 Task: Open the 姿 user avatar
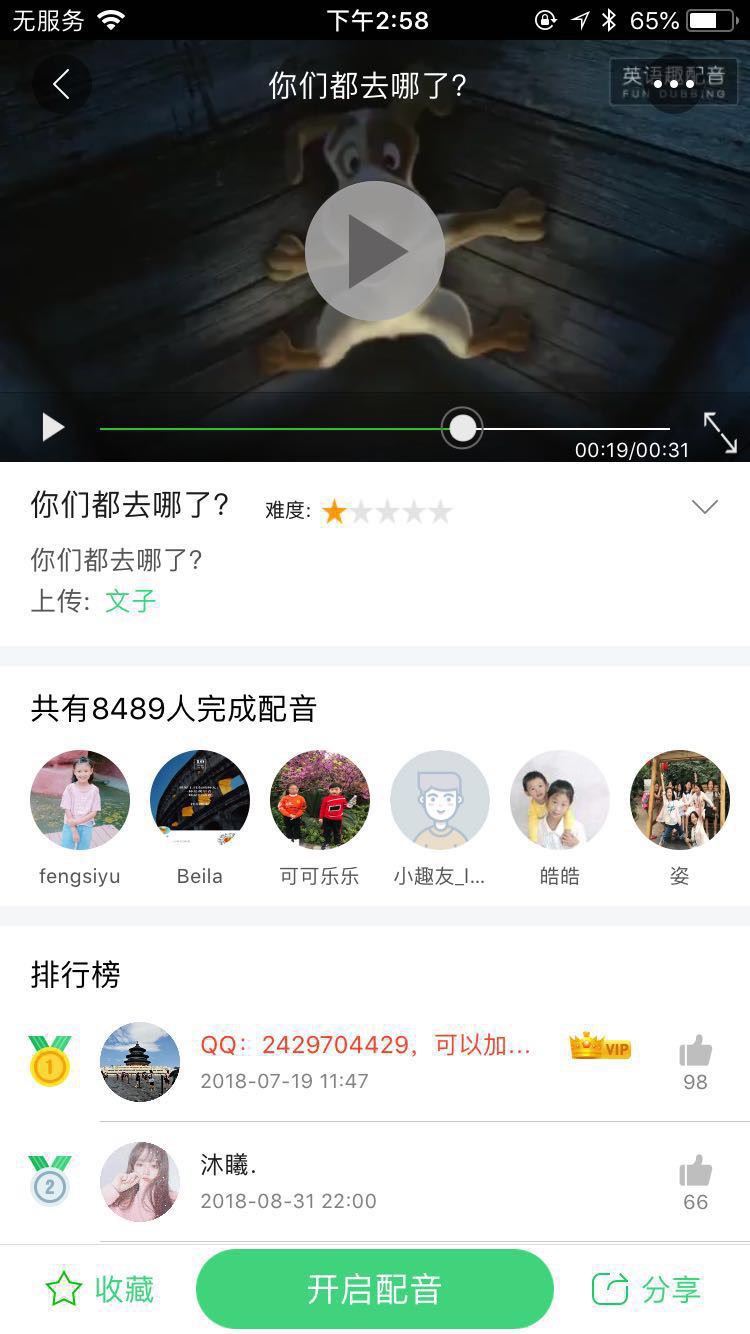click(680, 800)
